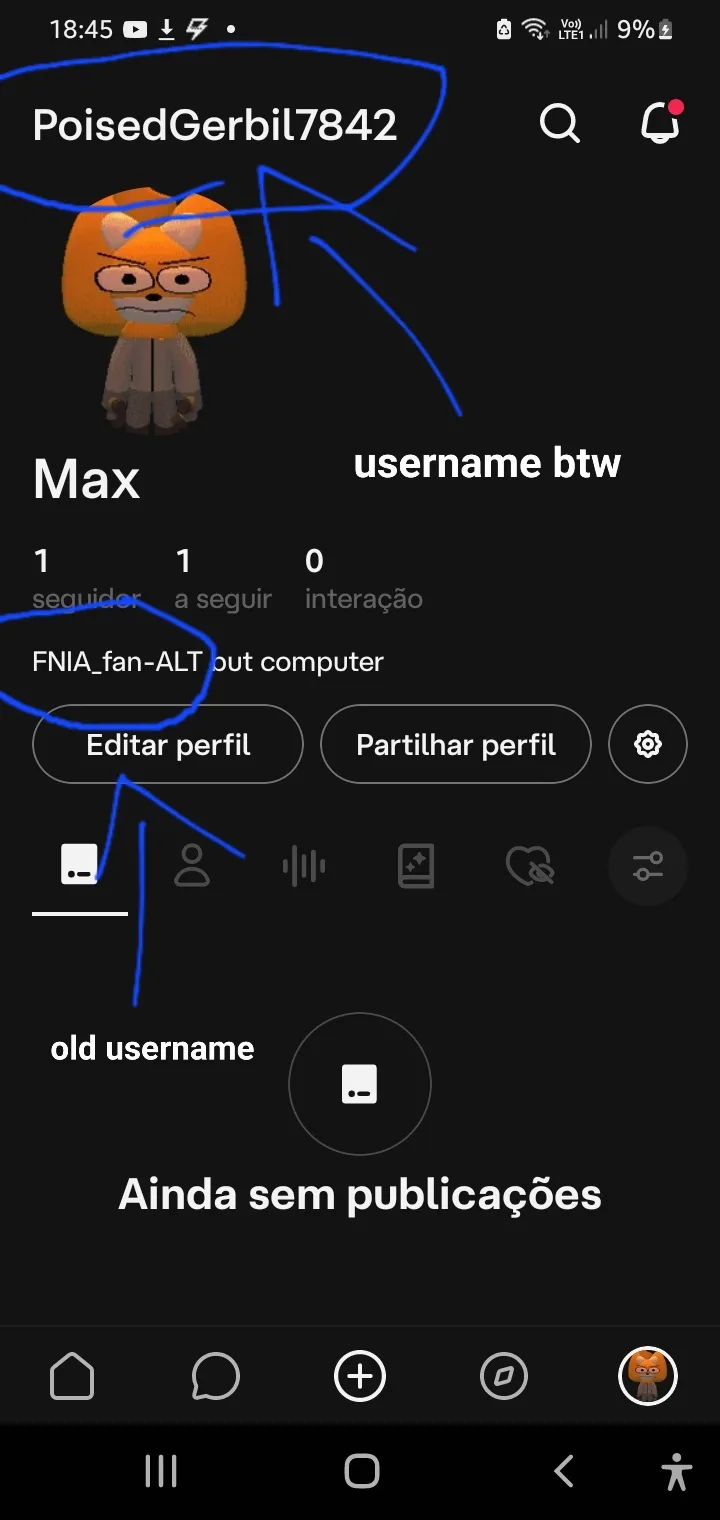Open the chats bubble tab

(216, 1377)
